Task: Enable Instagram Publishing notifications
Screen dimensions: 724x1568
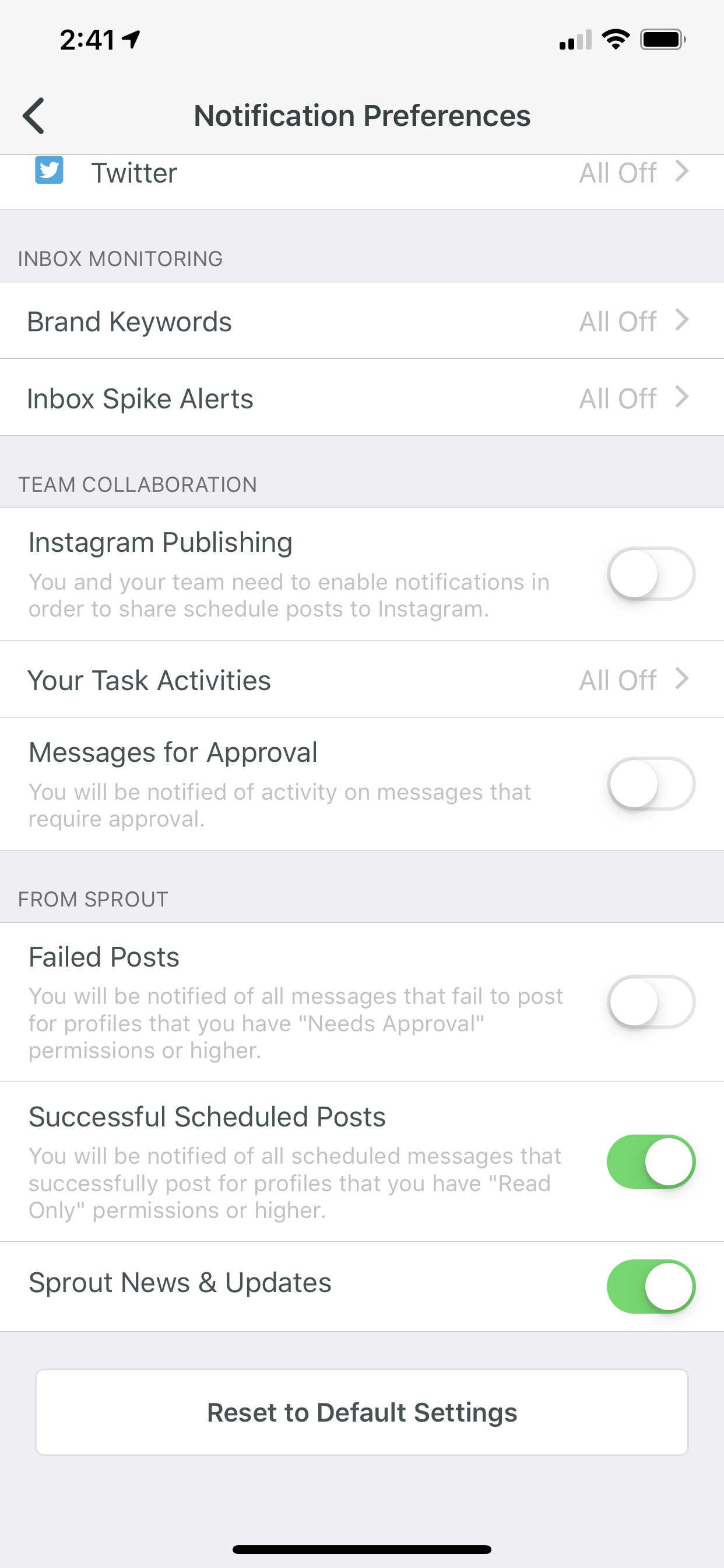Action: pyautogui.click(x=651, y=573)
